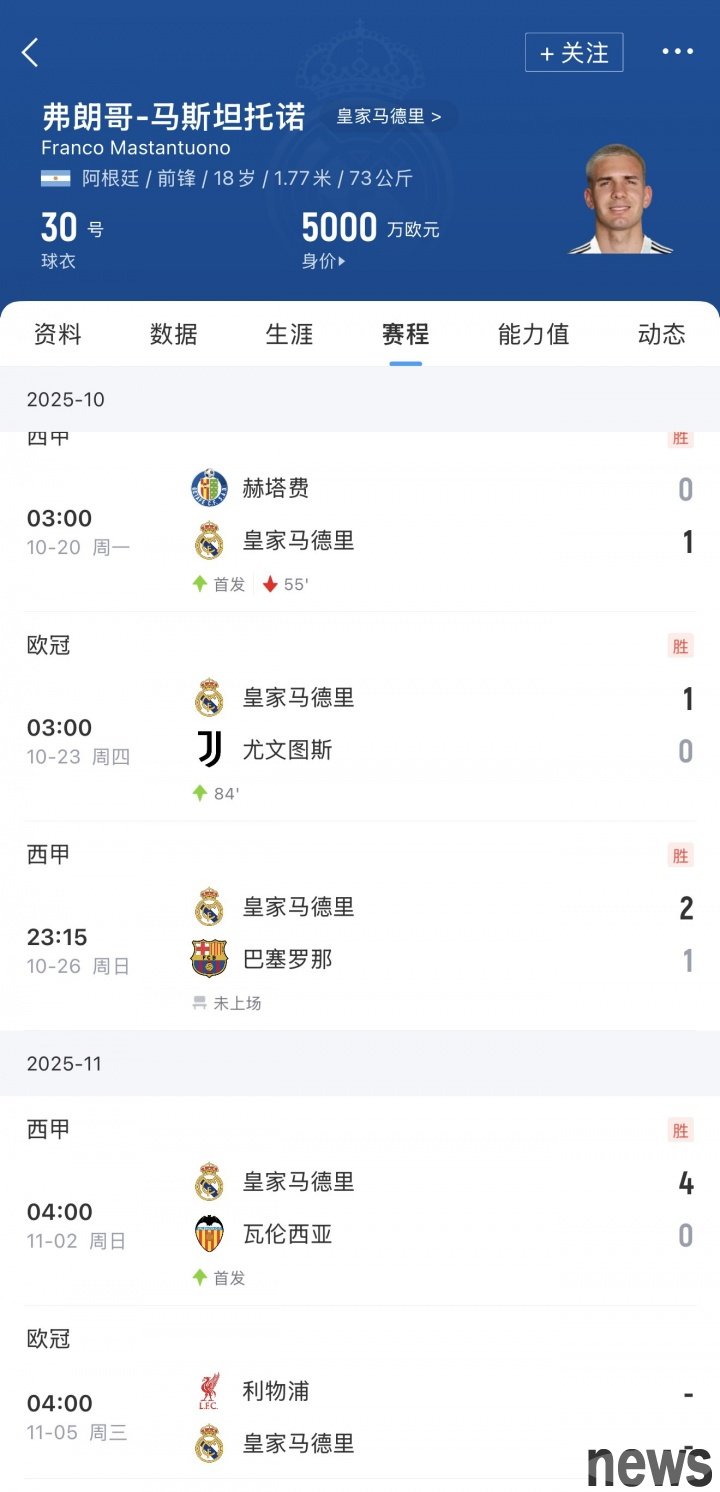Image resolution: width=720 pixels, height=1492 pixels.
Task: Open the 皇家马德里 team page link
Action: [x=389, y=116]
